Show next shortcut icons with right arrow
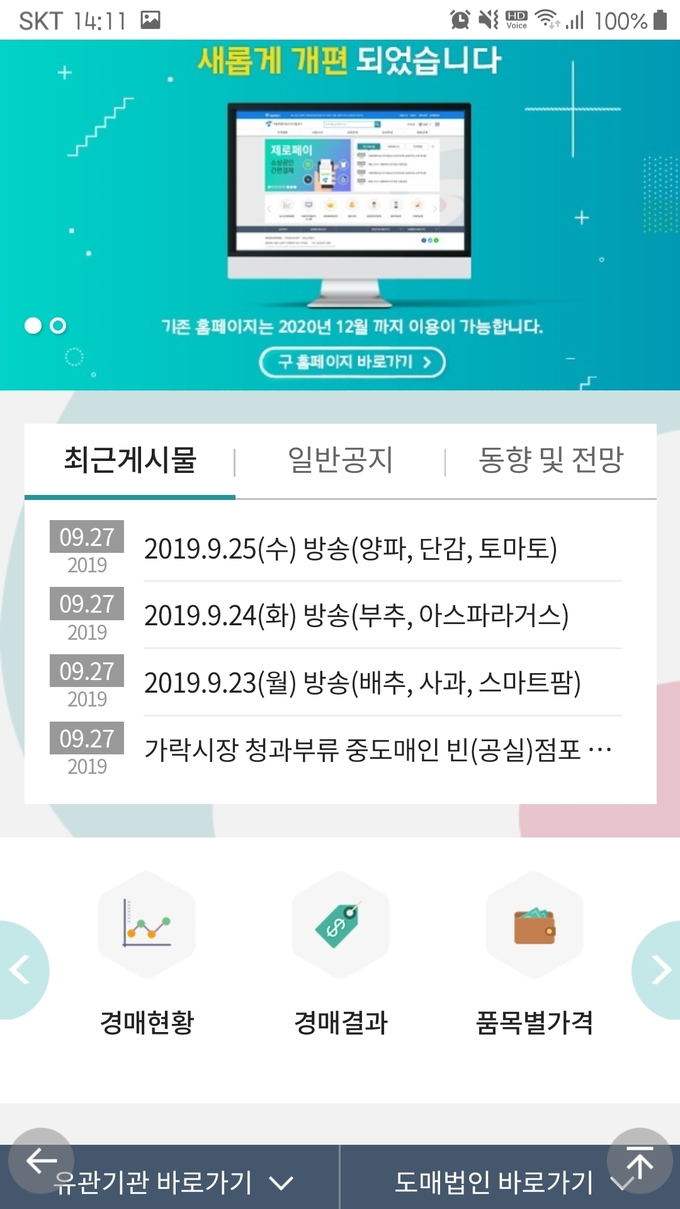Screen dimensions: 680x1209 pos(660,969)
